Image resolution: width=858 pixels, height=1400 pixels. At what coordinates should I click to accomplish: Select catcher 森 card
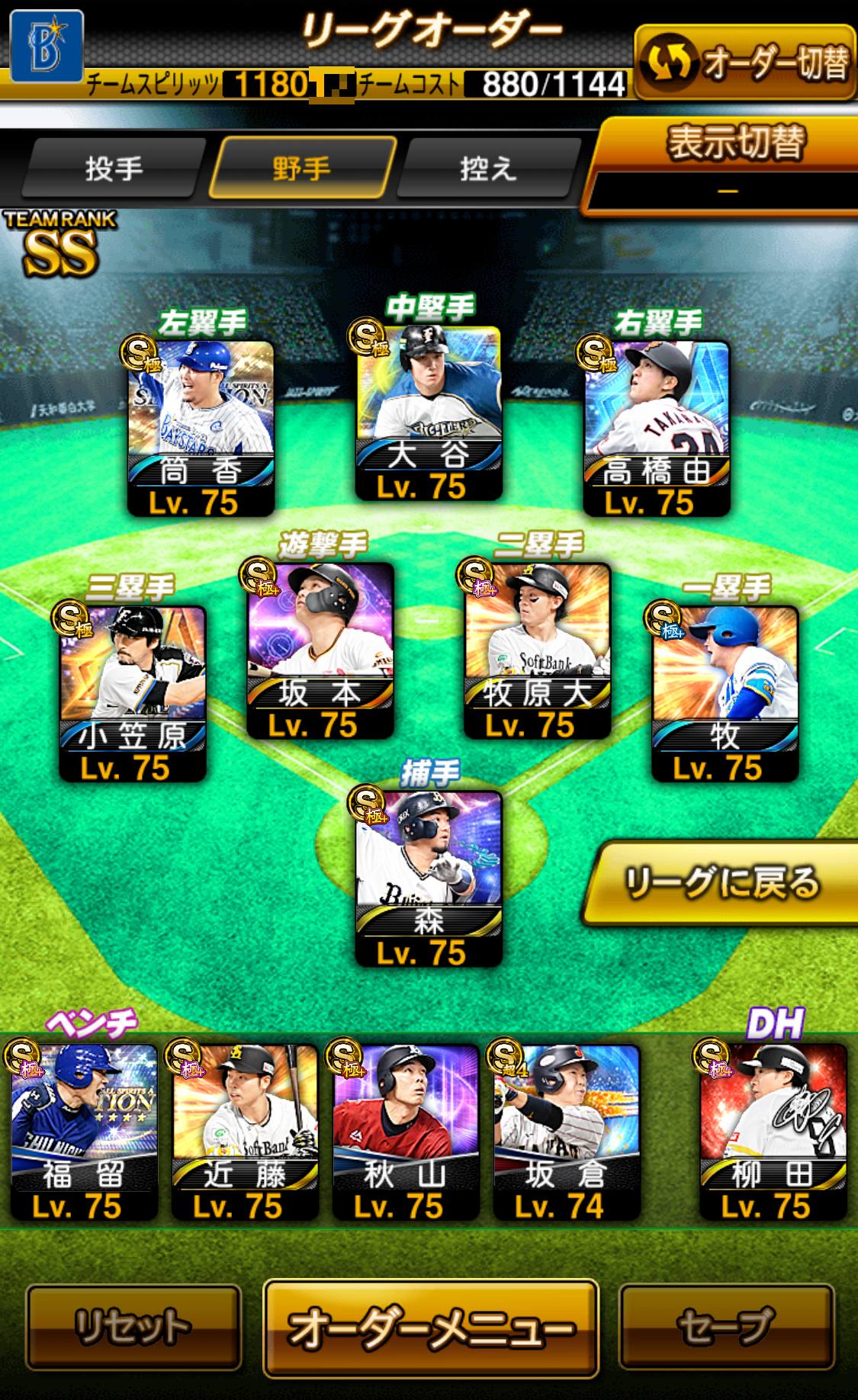point(429,878)
